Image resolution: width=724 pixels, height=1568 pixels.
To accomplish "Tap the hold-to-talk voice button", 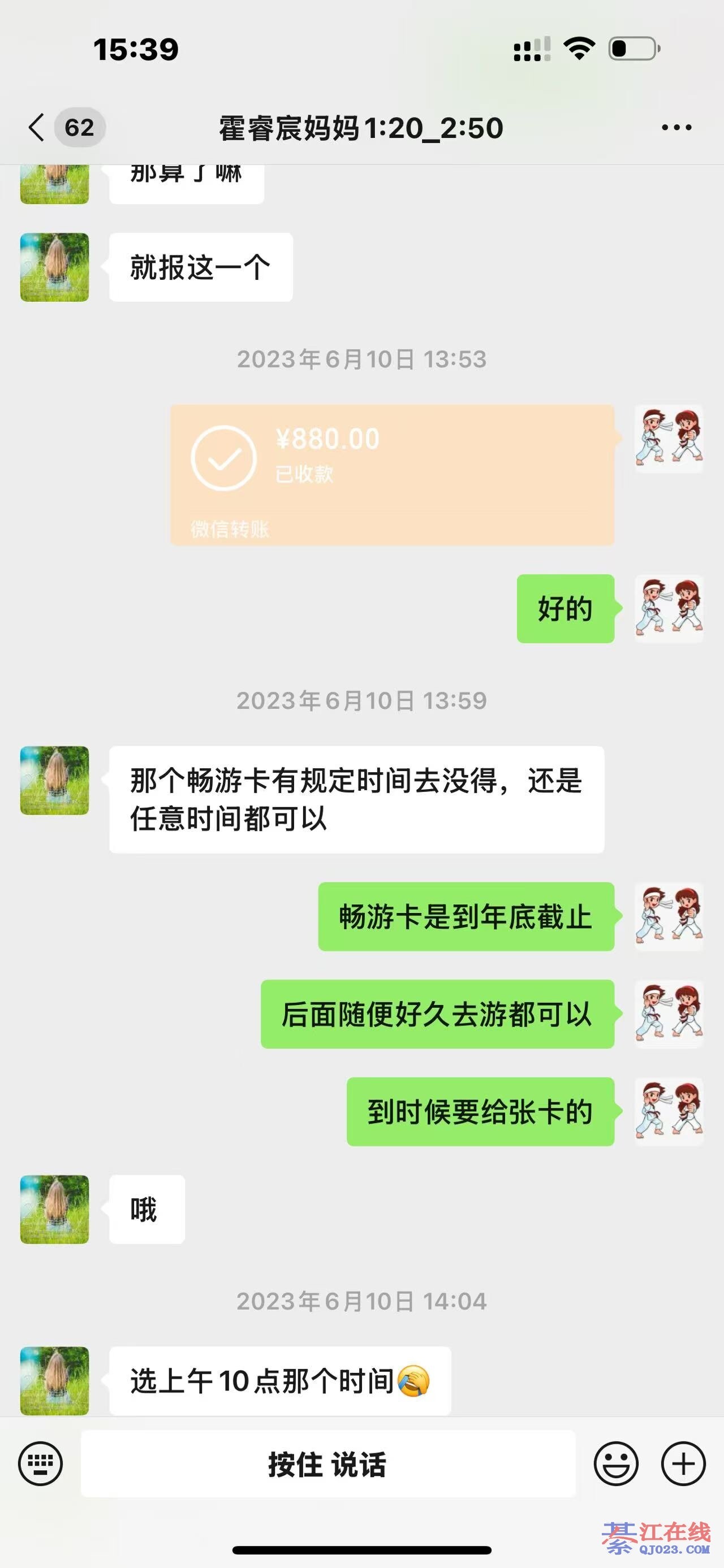I will click(327, 1464).
